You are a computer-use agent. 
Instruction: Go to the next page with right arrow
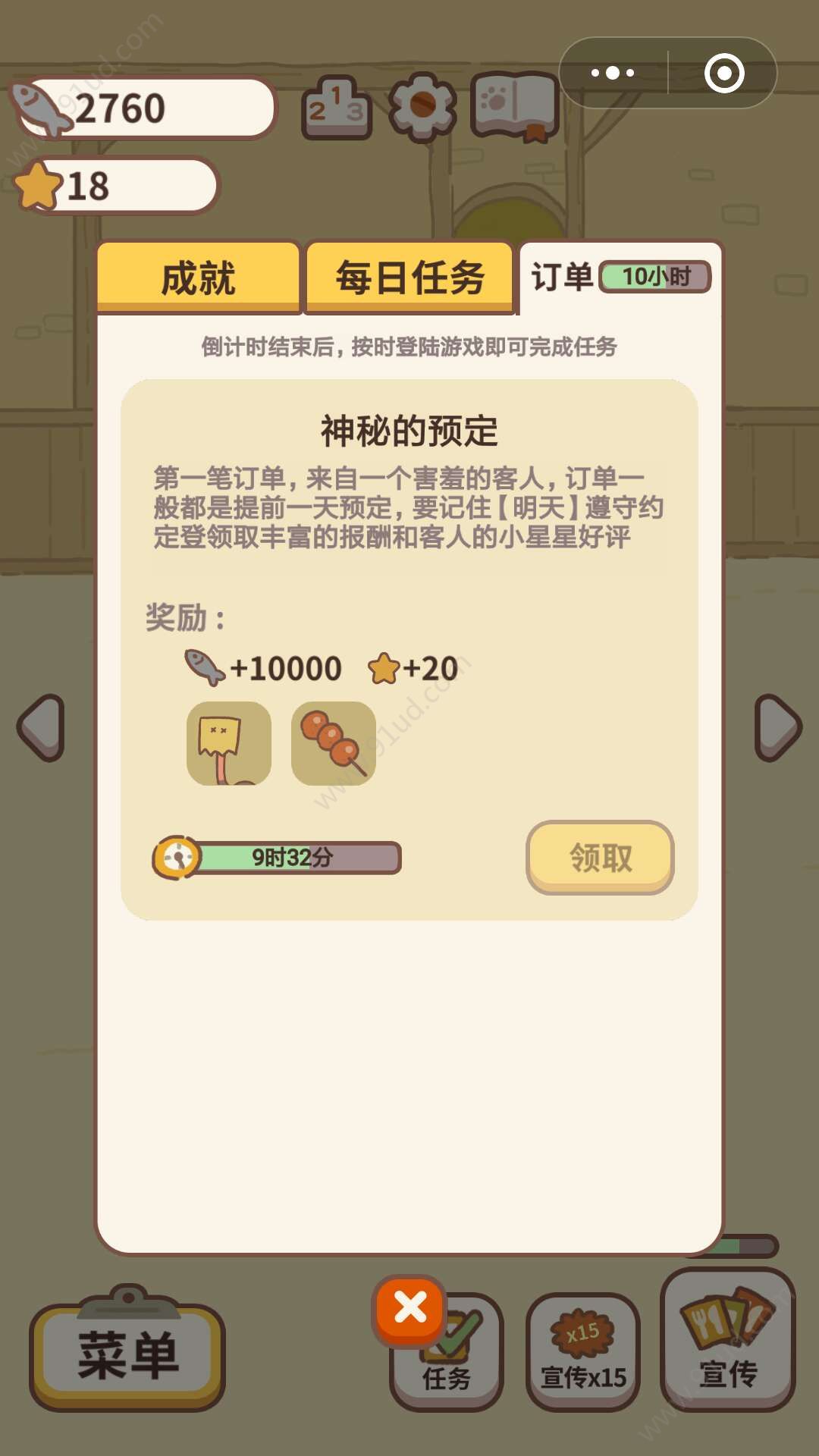[777, 727]
